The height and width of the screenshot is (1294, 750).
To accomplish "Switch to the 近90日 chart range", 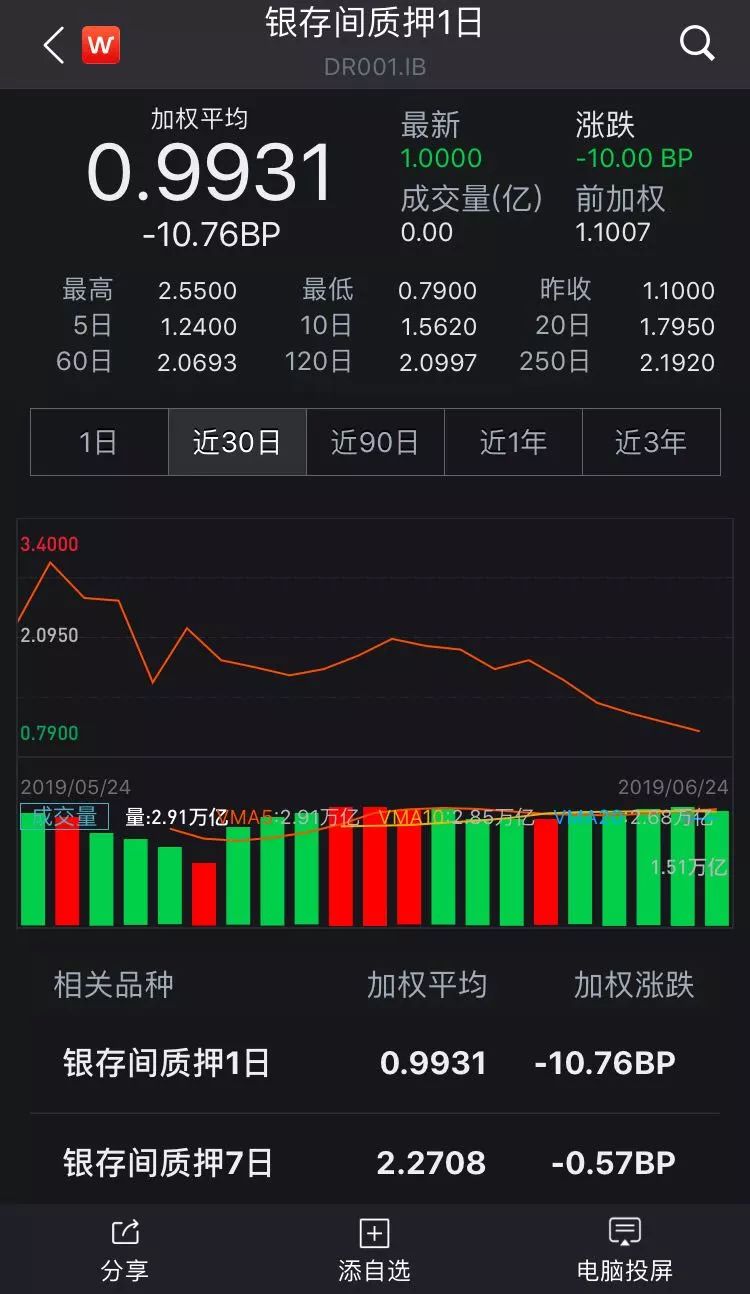I will click(x=375, y=442).
